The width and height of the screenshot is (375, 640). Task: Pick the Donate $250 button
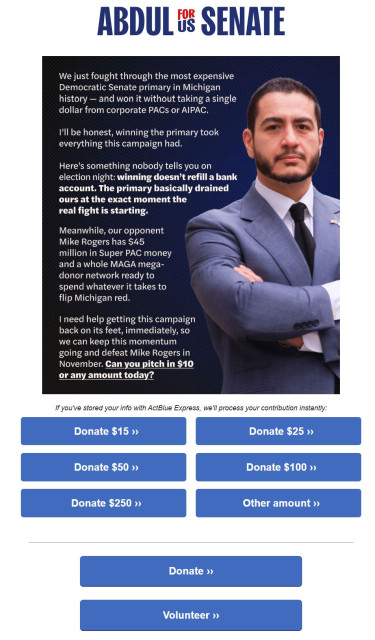click(x=103, y=503)
